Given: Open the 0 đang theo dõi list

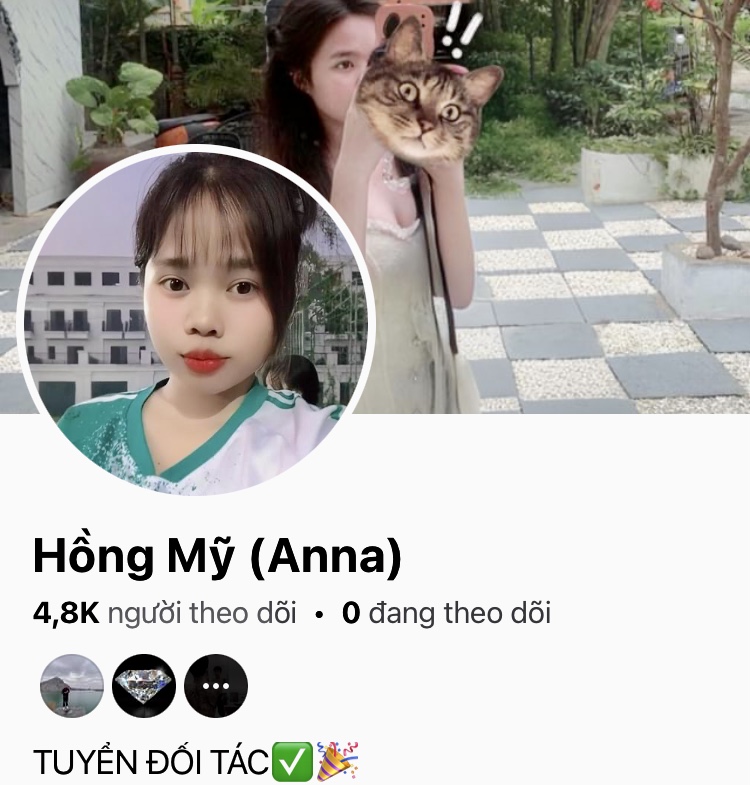Looking at the screenshot, I should tap(446, 613).
